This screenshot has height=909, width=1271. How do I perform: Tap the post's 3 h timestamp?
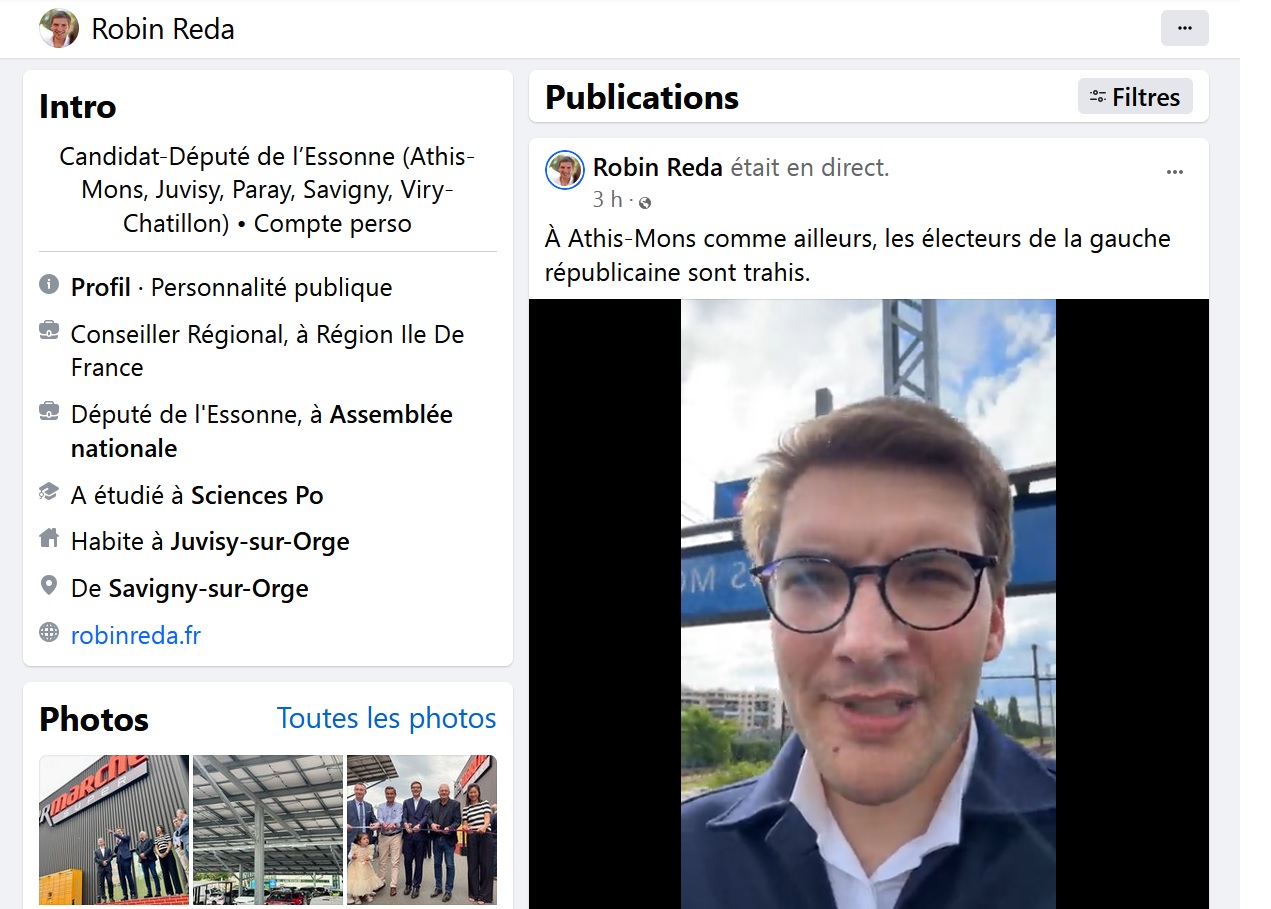(606, 200)
